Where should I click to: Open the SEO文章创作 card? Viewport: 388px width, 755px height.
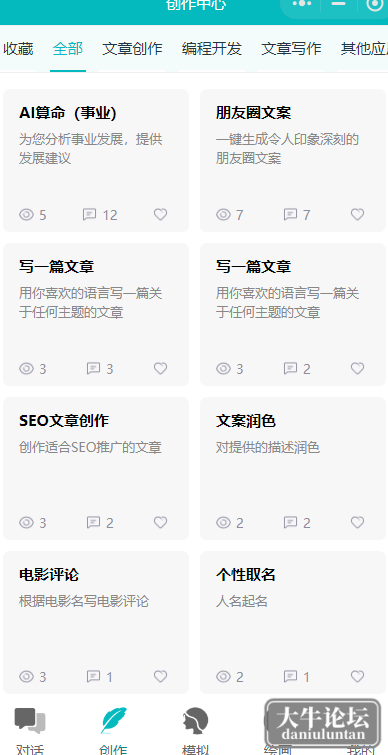click(96, 469)
